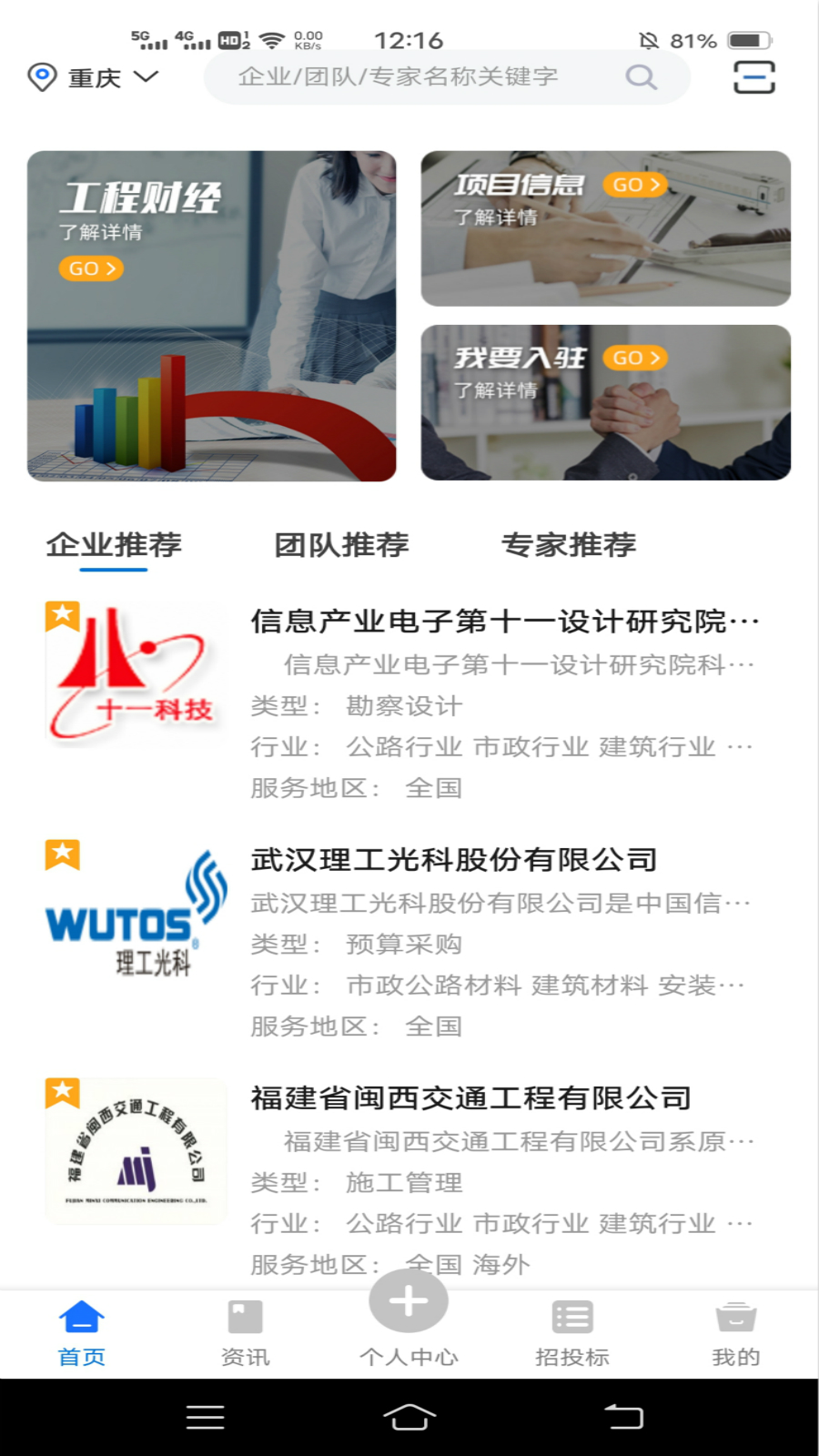Screen dimensions: 819x1456
Task: Switch to the 专家推荐 tab
Action: [x=569, y=545]
